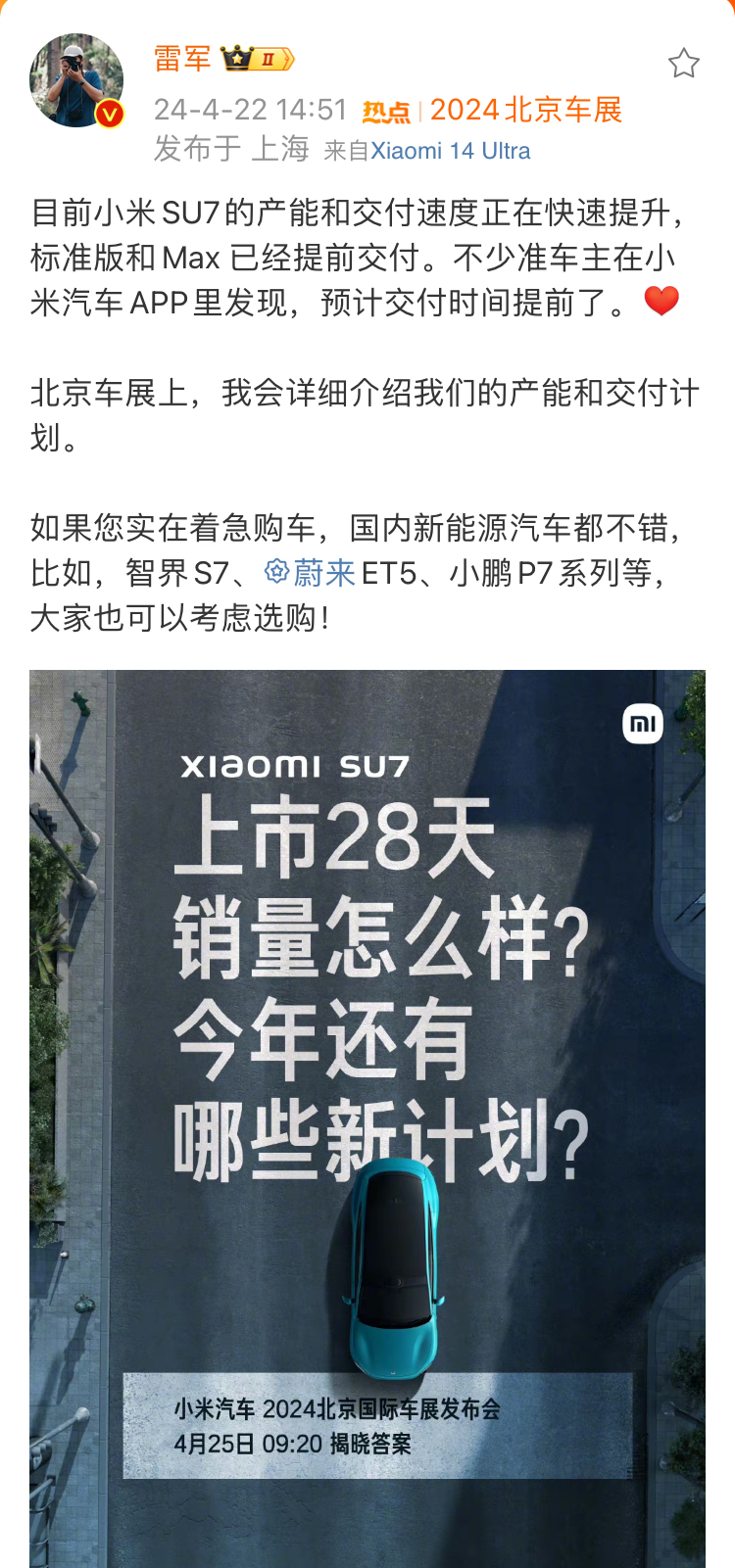Open 雷军's profile avatar
Screen dimensions: 735x1568
pyautogui.click(x=76, y=81)
